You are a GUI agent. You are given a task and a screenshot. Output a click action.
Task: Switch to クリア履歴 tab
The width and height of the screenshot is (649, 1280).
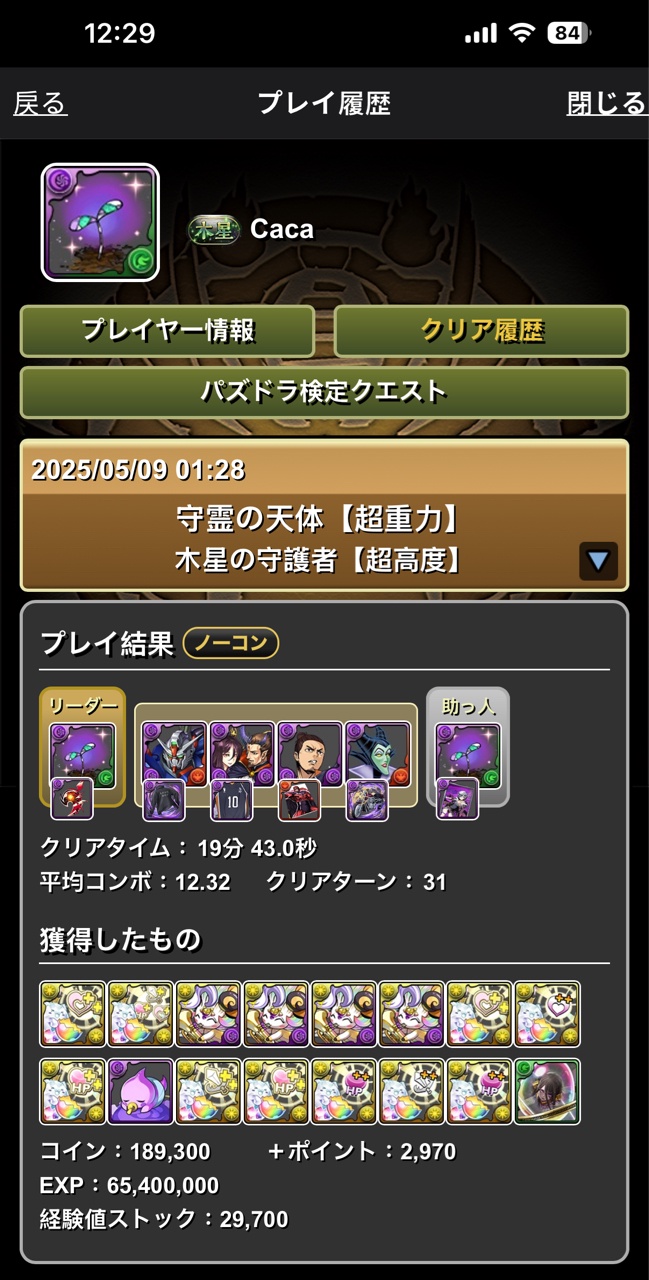(x=481, y=331)
